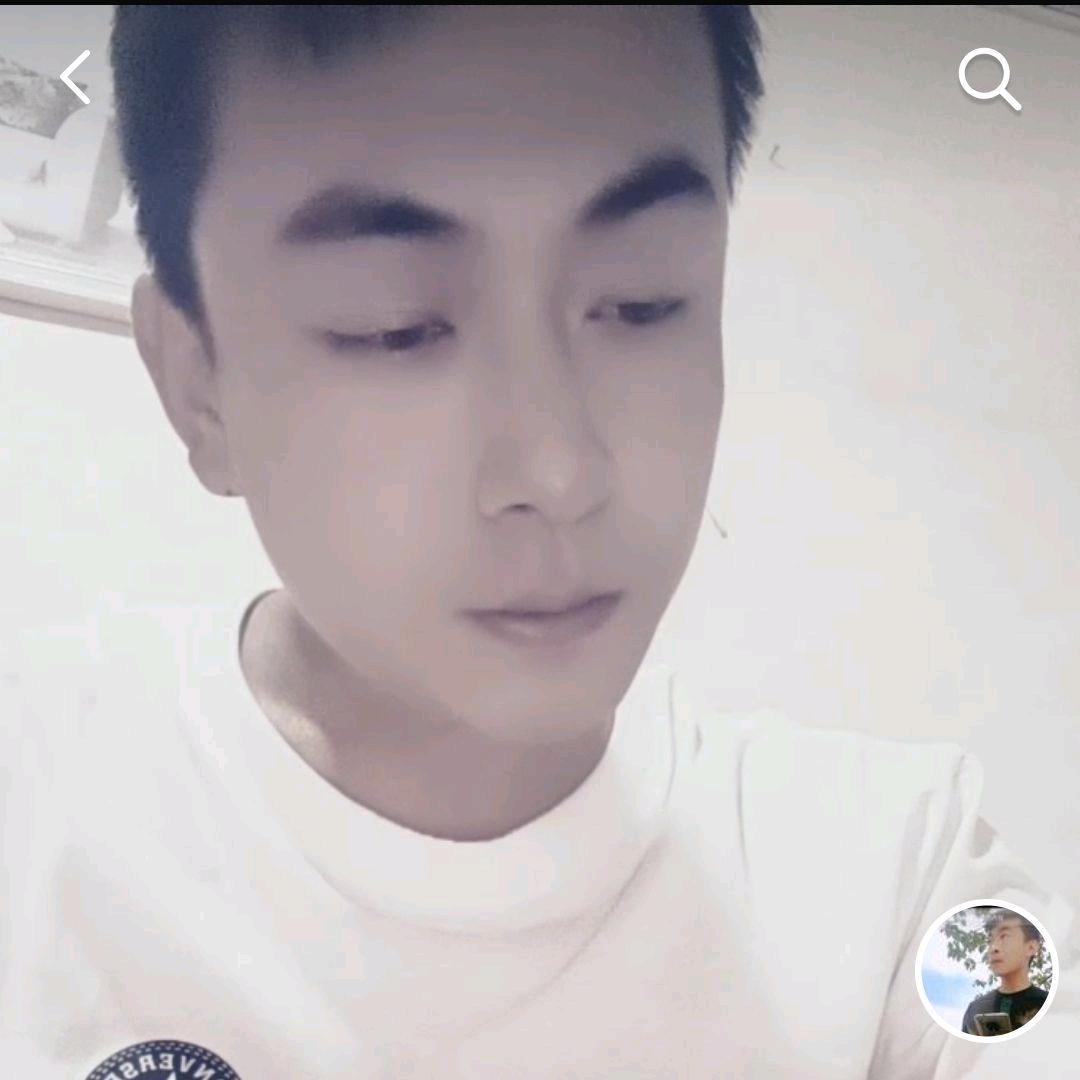Screen dimensions: 1080x1080
Task: Open the circular profile avatar
Action: click(986, 970)
